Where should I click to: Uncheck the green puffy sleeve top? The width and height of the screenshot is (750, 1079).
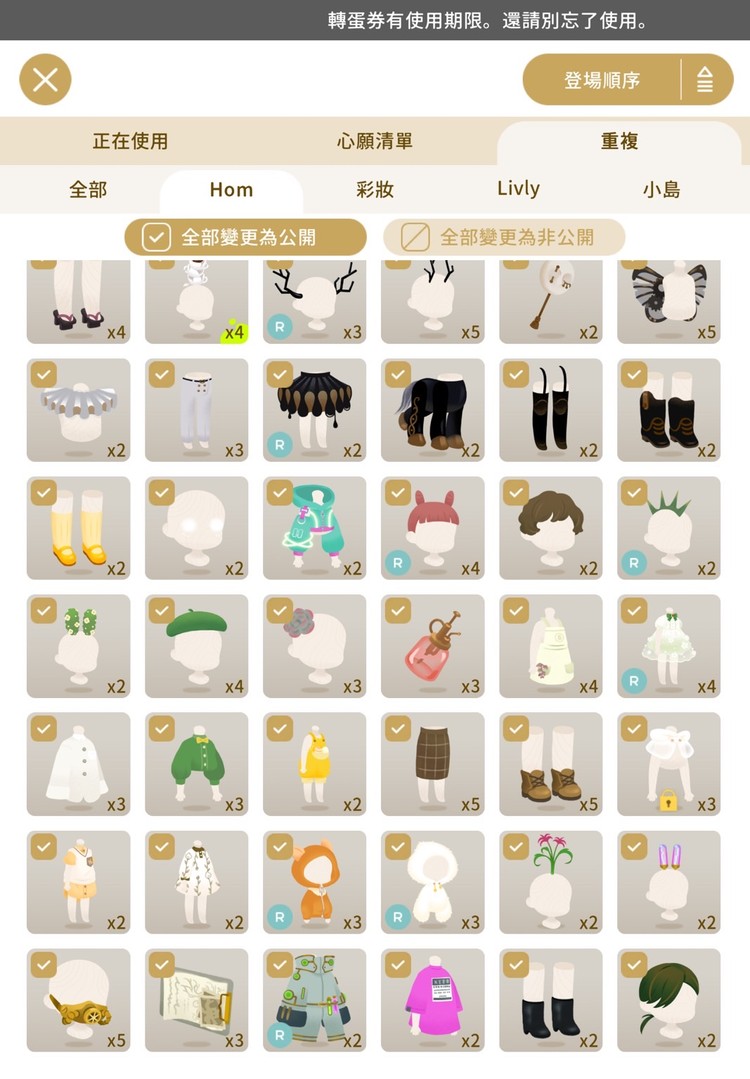[161, 729]
